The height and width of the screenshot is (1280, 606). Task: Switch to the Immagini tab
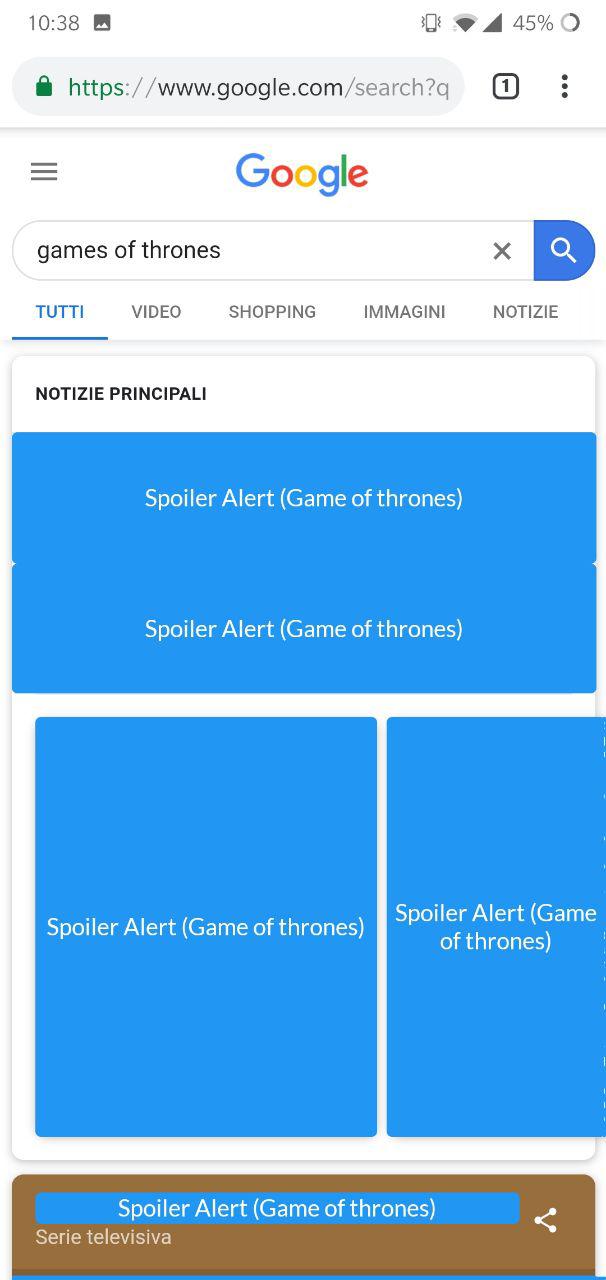[x=404, y=312]
